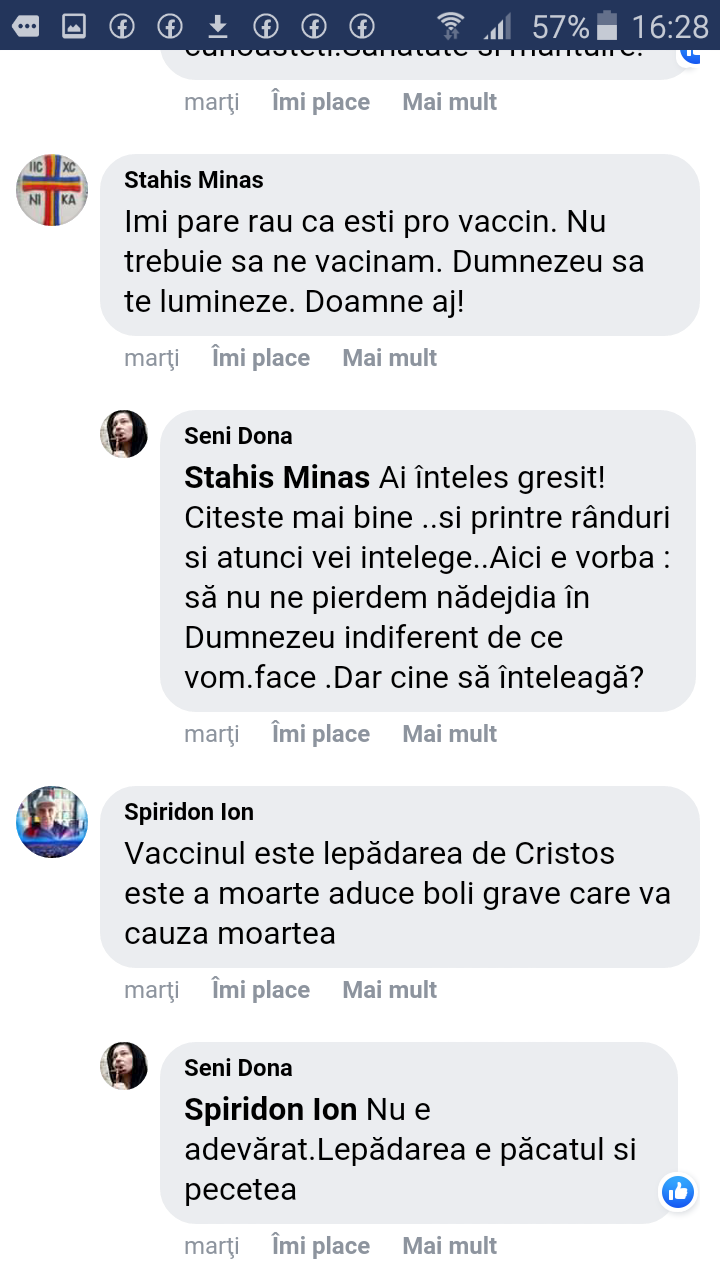720x1280 pixels.
Task: Like Stahis Minas's comment about the vaccine
Action: pos(260,358)
